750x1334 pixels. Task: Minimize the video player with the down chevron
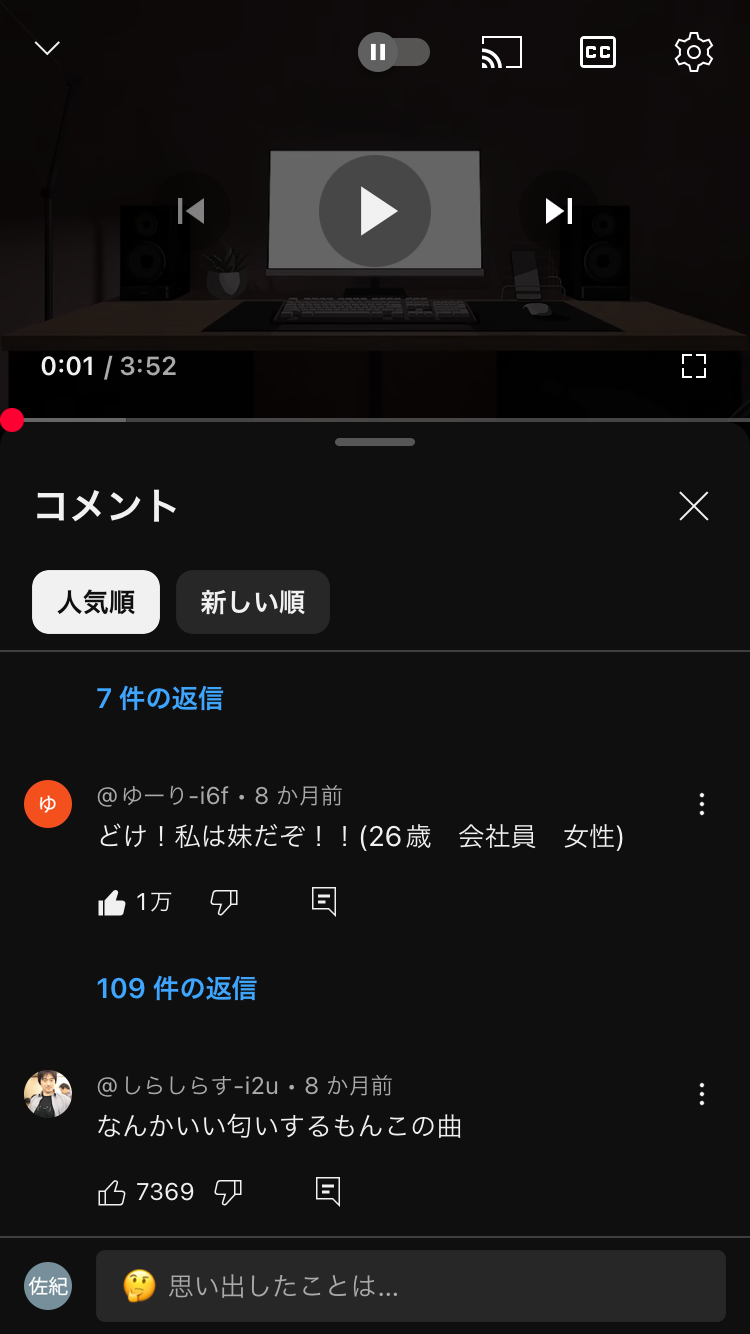[x=47, y=49]
